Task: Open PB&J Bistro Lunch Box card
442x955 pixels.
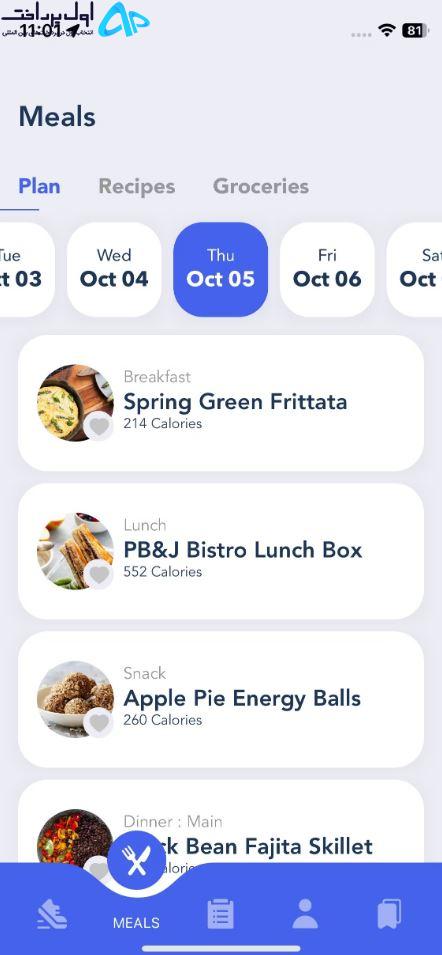Action: pos(220,551)
